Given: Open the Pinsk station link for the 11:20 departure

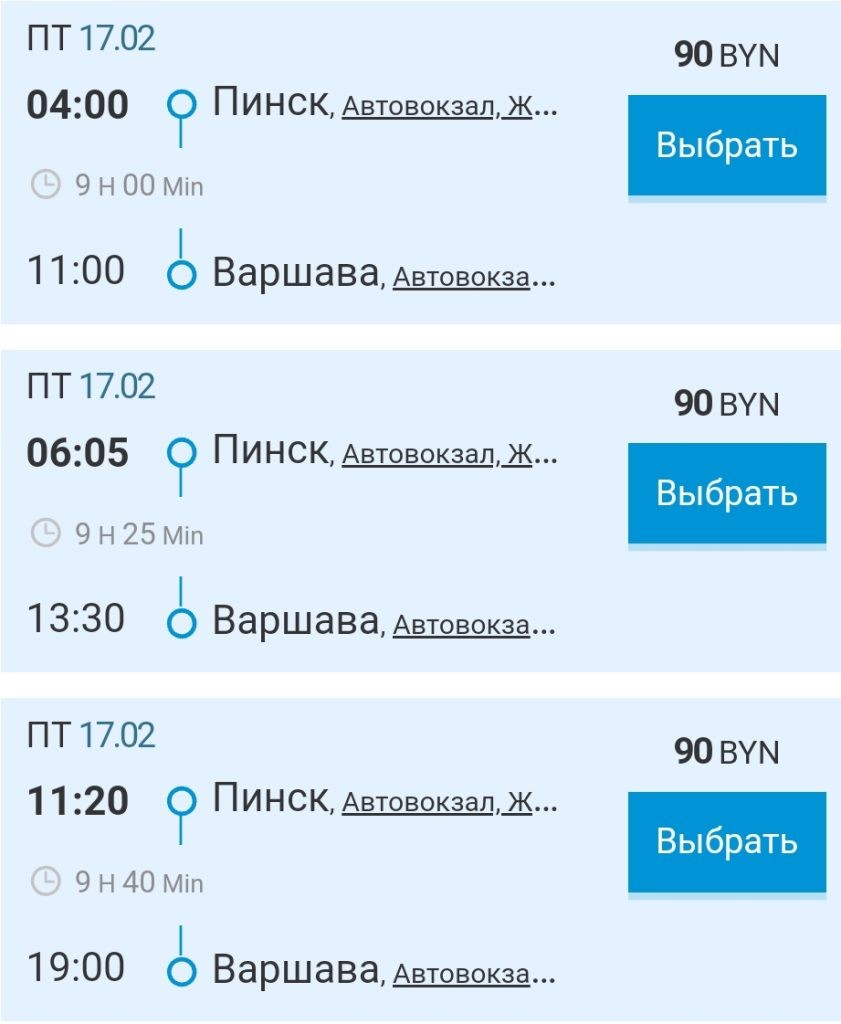Looking at the screenshot, I should coord(448,803).
